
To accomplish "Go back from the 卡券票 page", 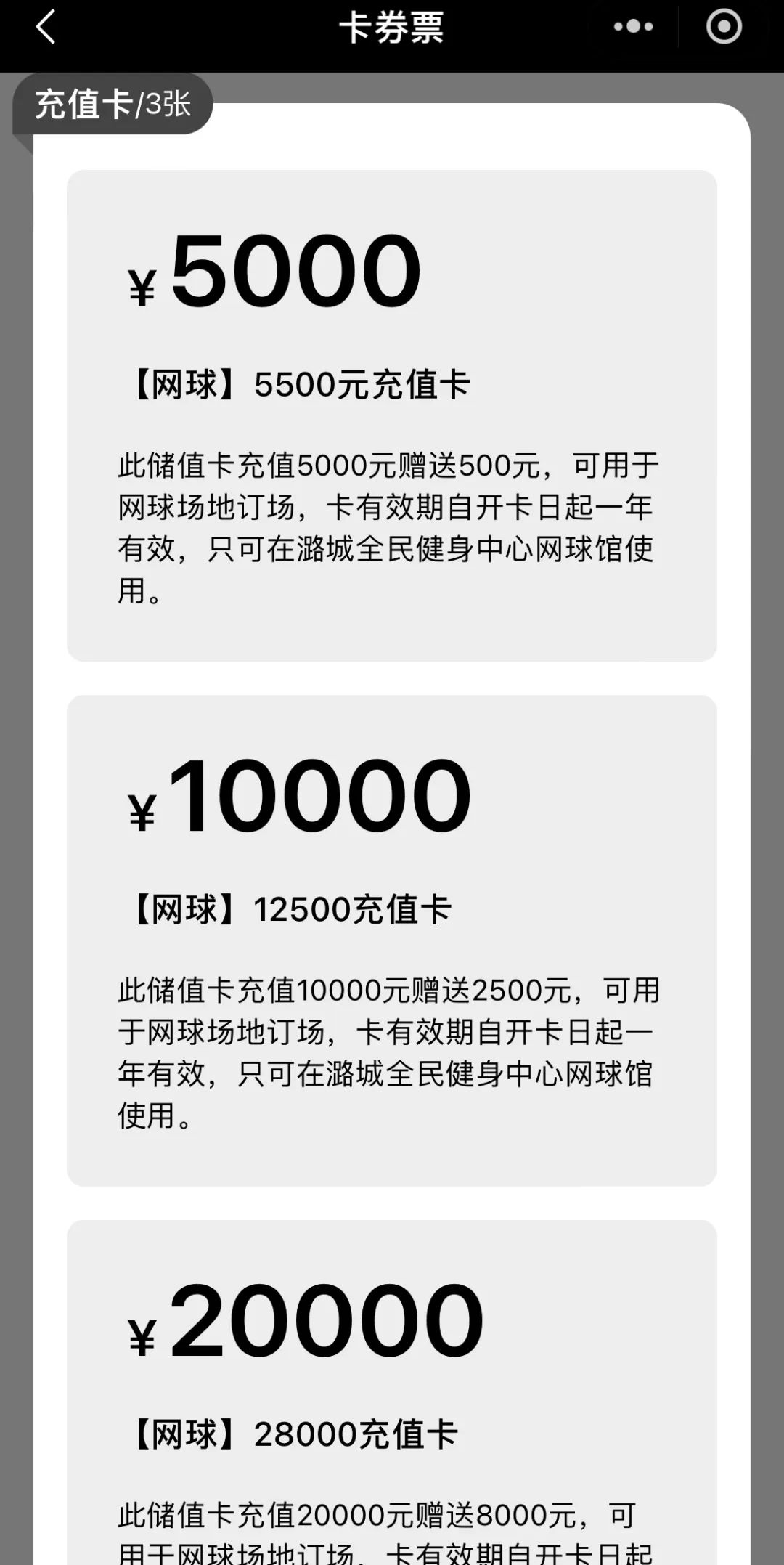I will click(x=46, y=28).
